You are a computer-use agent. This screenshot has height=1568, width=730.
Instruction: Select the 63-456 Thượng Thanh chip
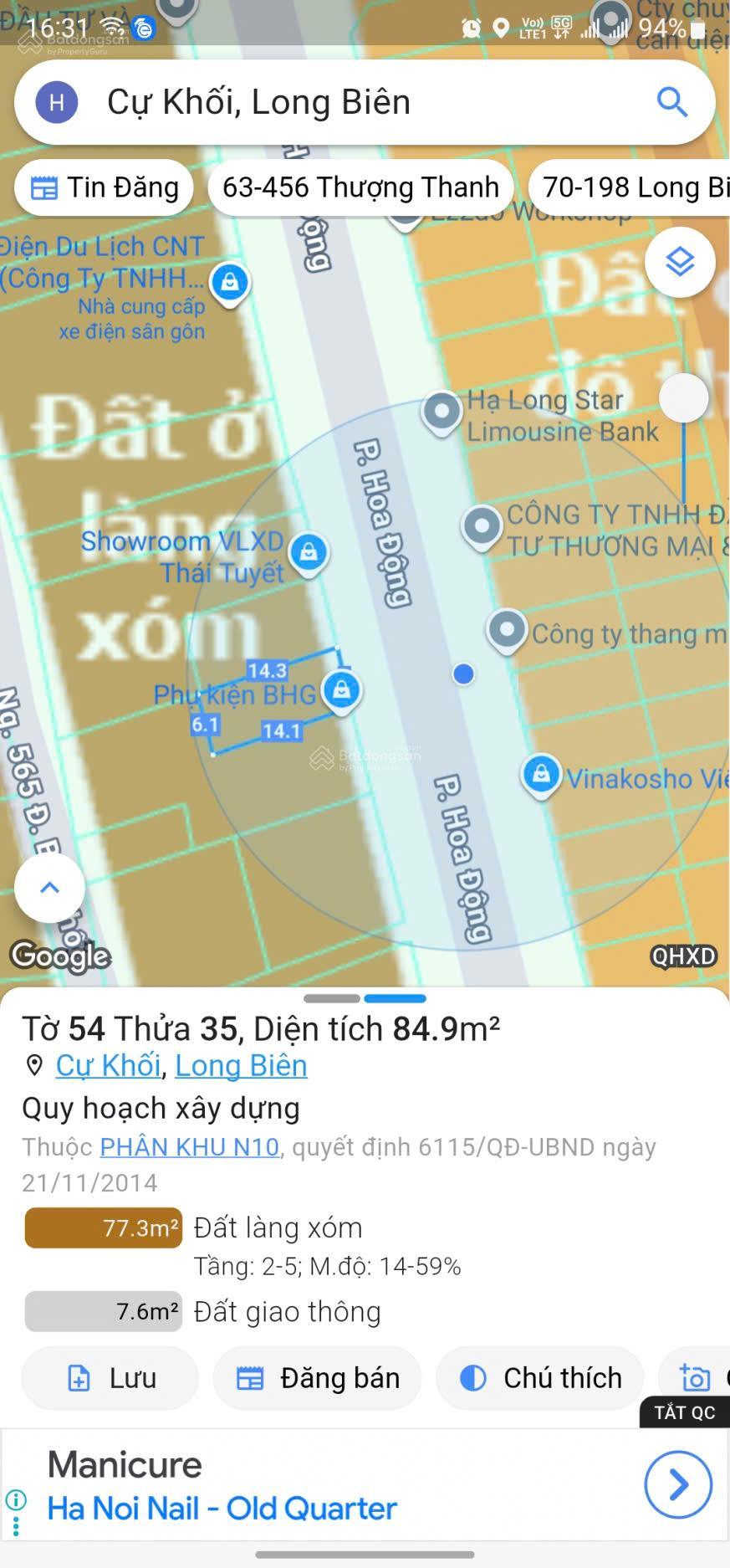(360, 187)
